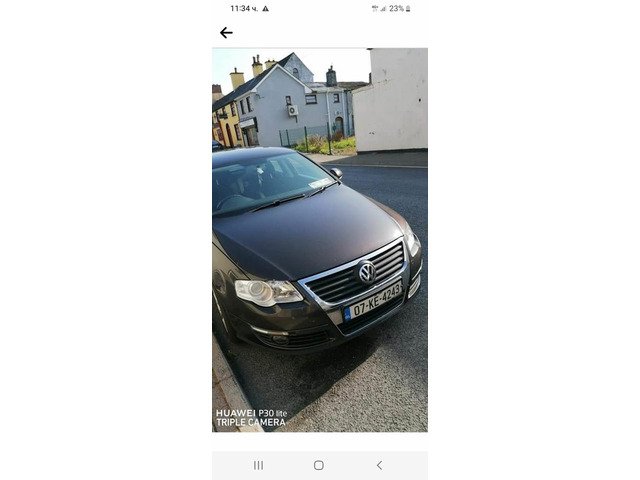Go to the home screen
The width and height of the screenshot is (640, 480).
[x=318, y=465]
